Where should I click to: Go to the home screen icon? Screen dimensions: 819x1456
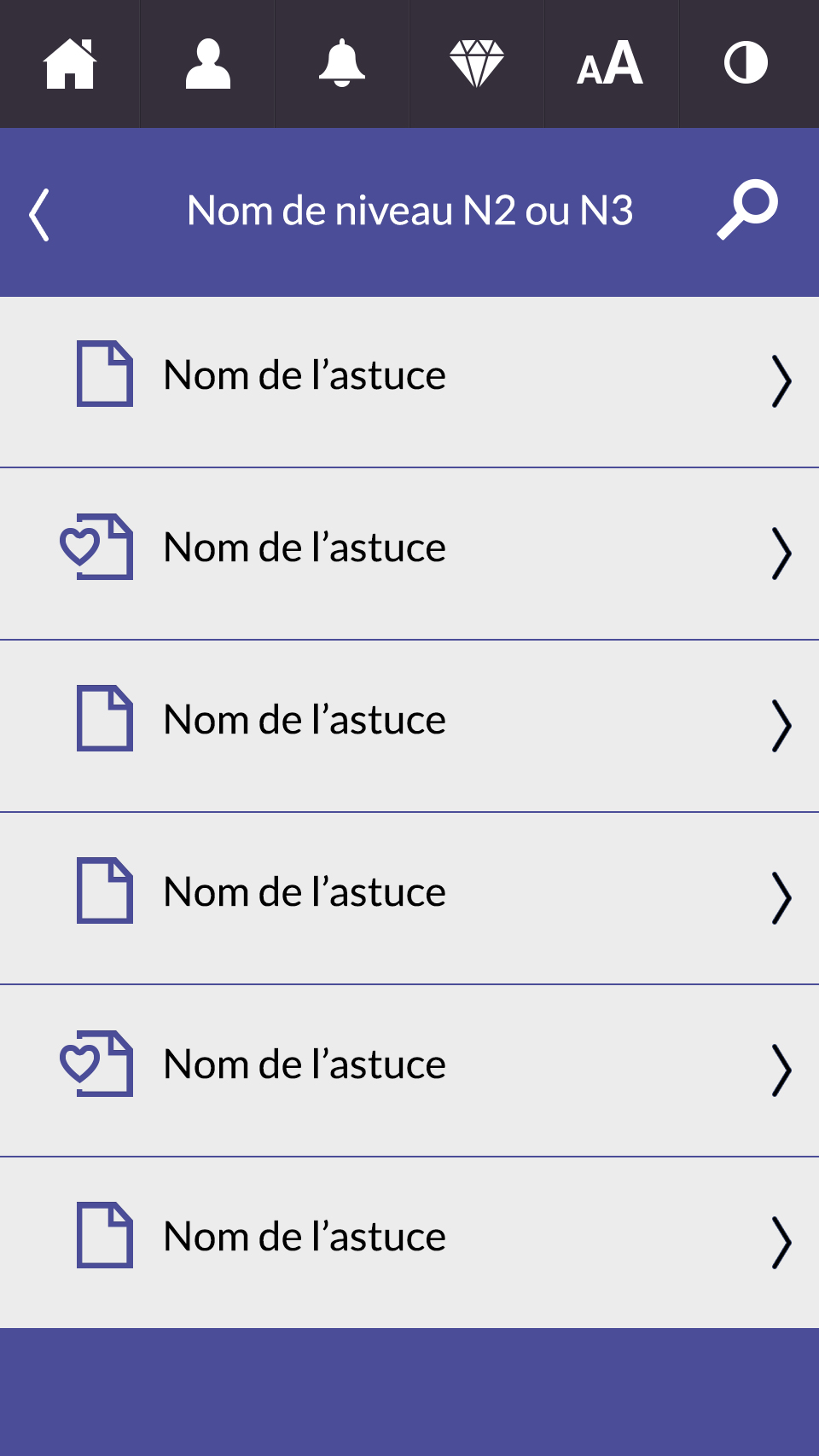[70, 64]
